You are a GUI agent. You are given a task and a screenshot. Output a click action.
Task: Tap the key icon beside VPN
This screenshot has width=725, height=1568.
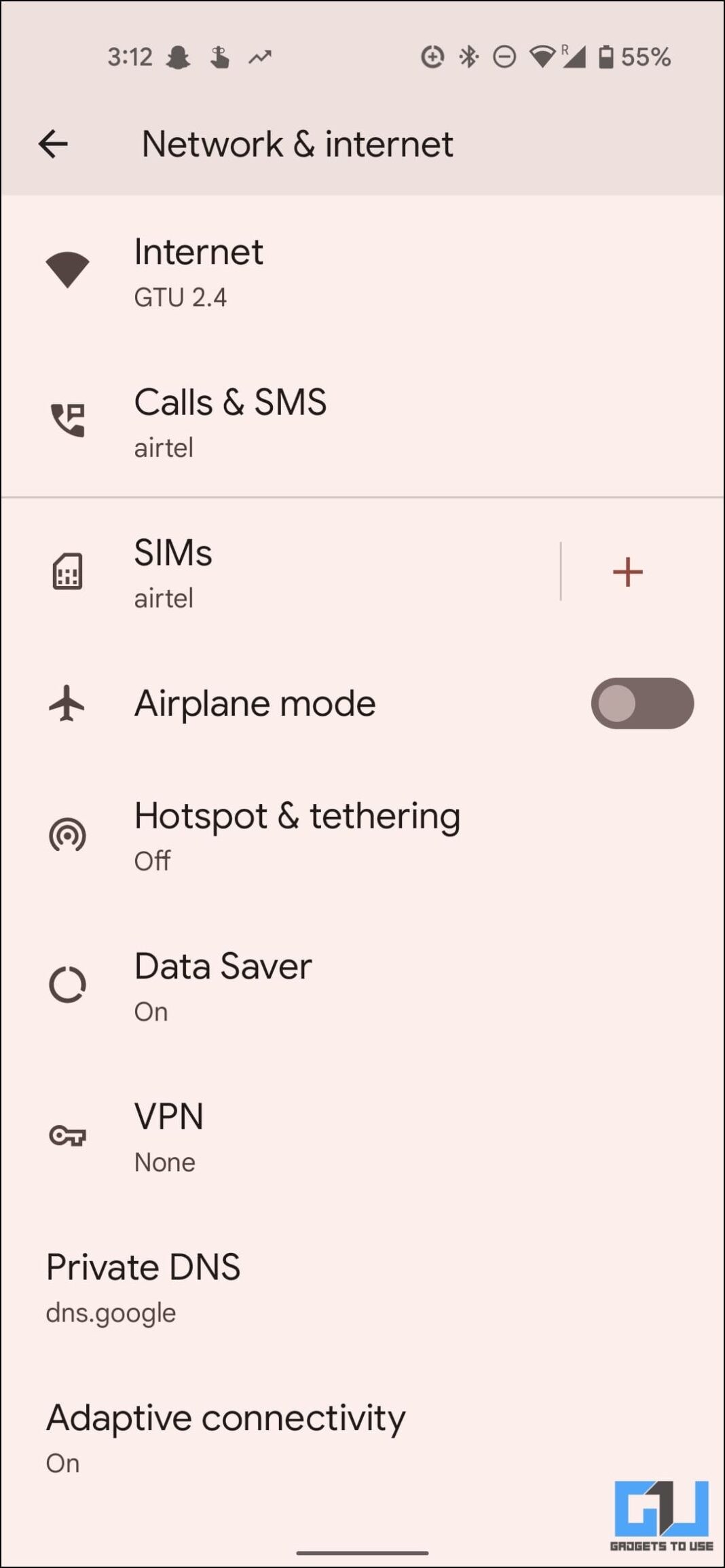click(x=67, y=1135)
